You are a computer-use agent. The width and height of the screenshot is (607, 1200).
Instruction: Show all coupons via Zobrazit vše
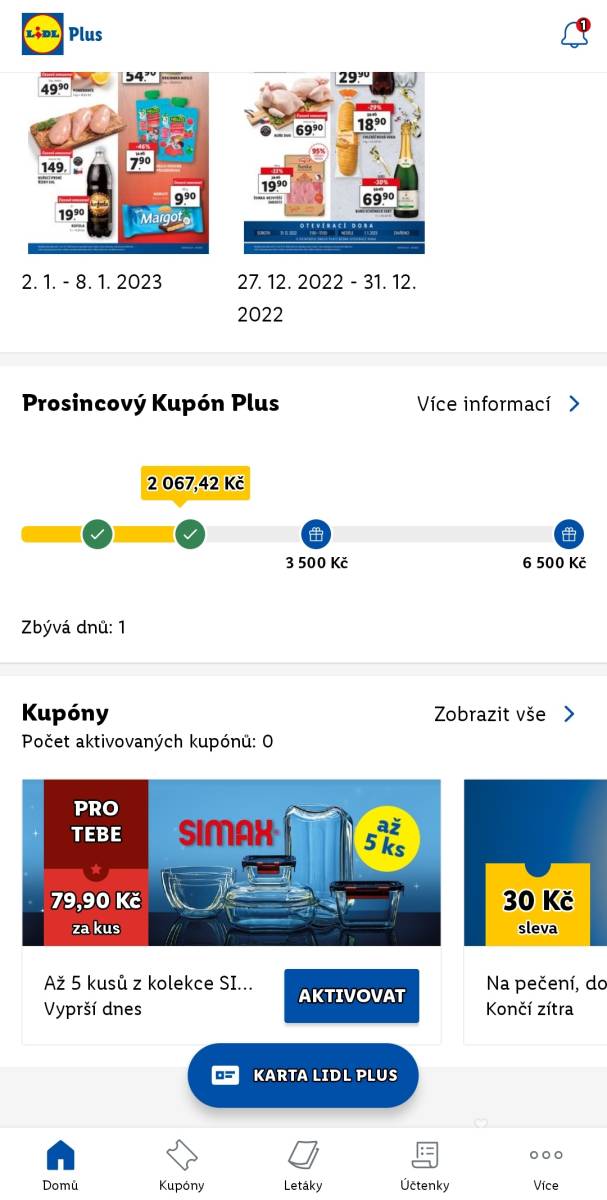505,714
